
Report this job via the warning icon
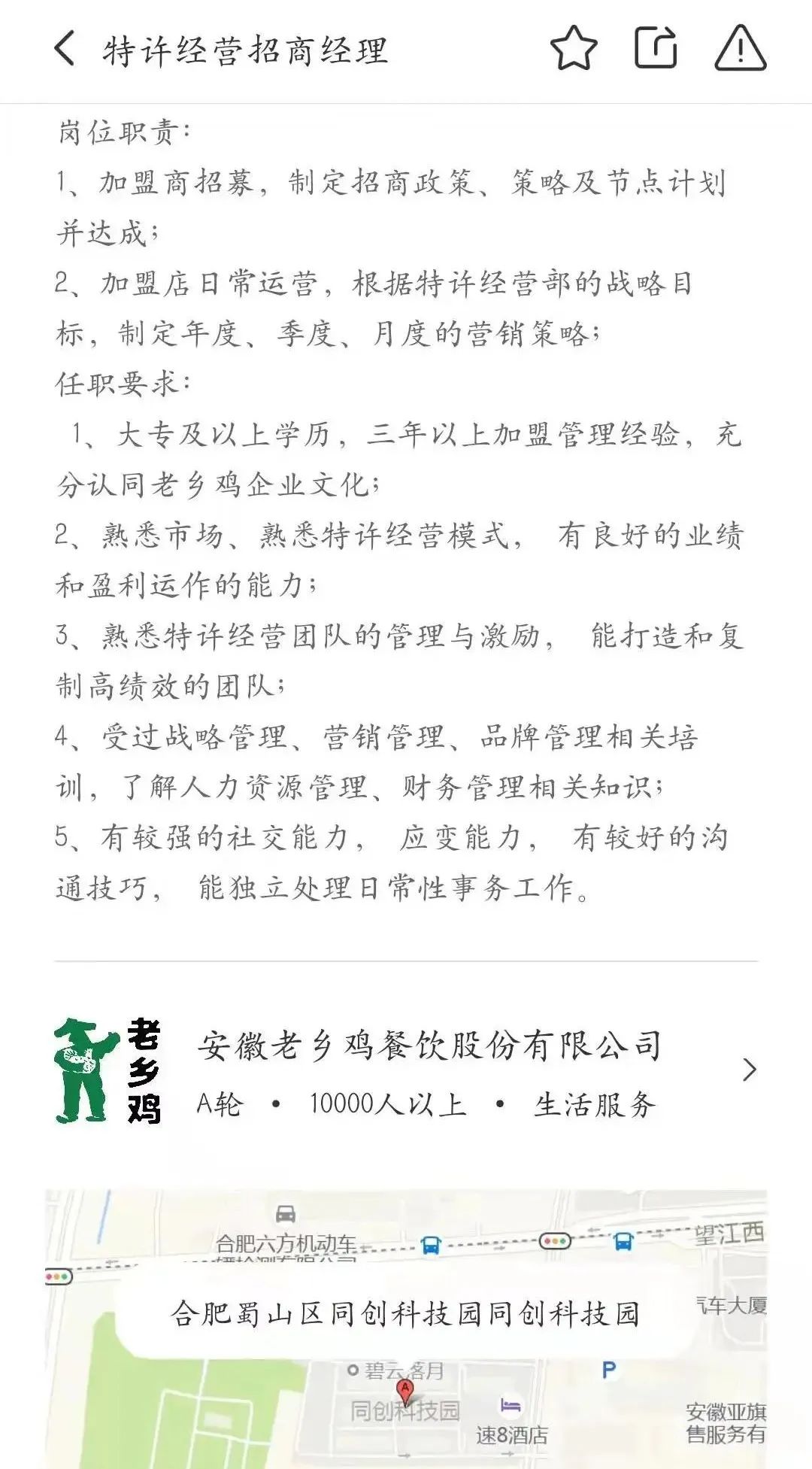pyautogui.click(x=740, y=49)
